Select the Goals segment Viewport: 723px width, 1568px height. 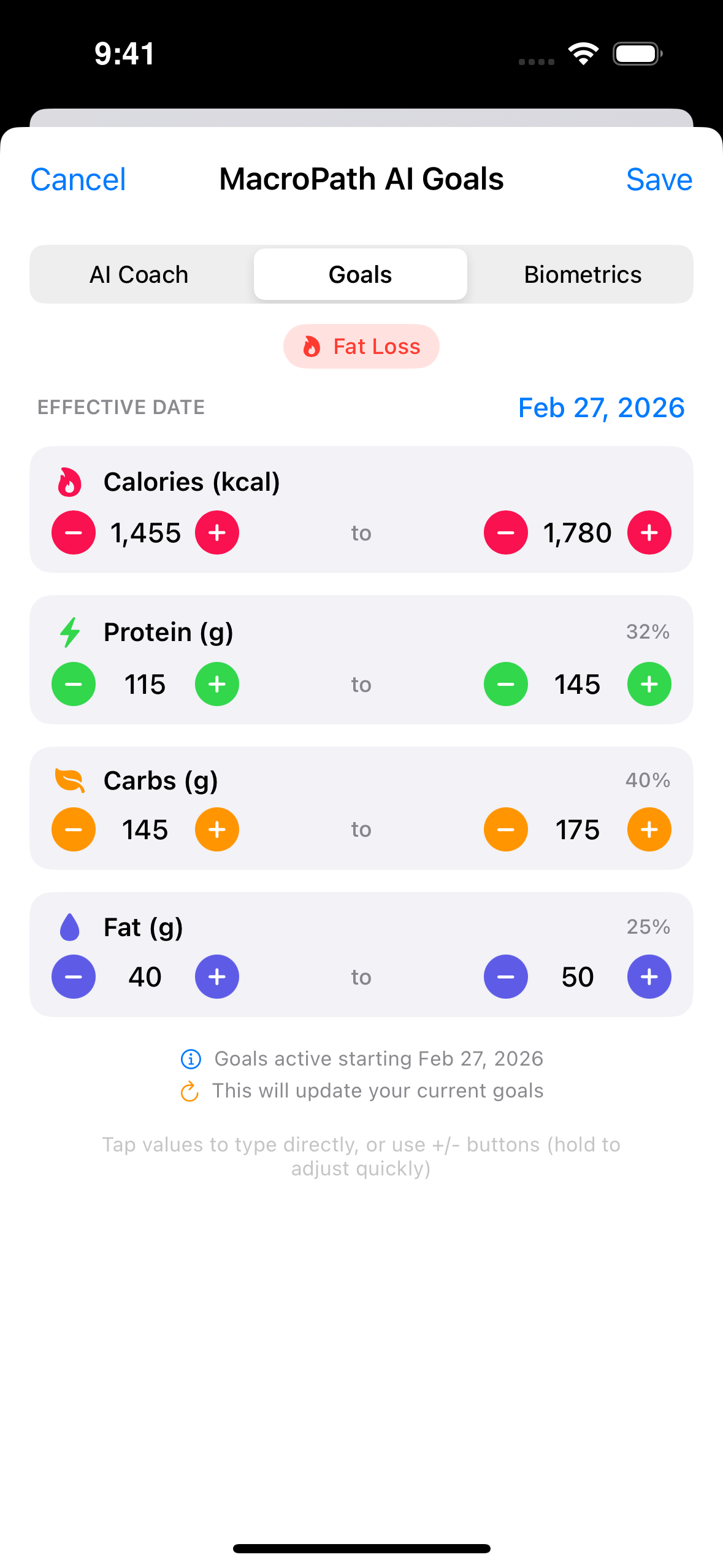(x=360, y=274)
